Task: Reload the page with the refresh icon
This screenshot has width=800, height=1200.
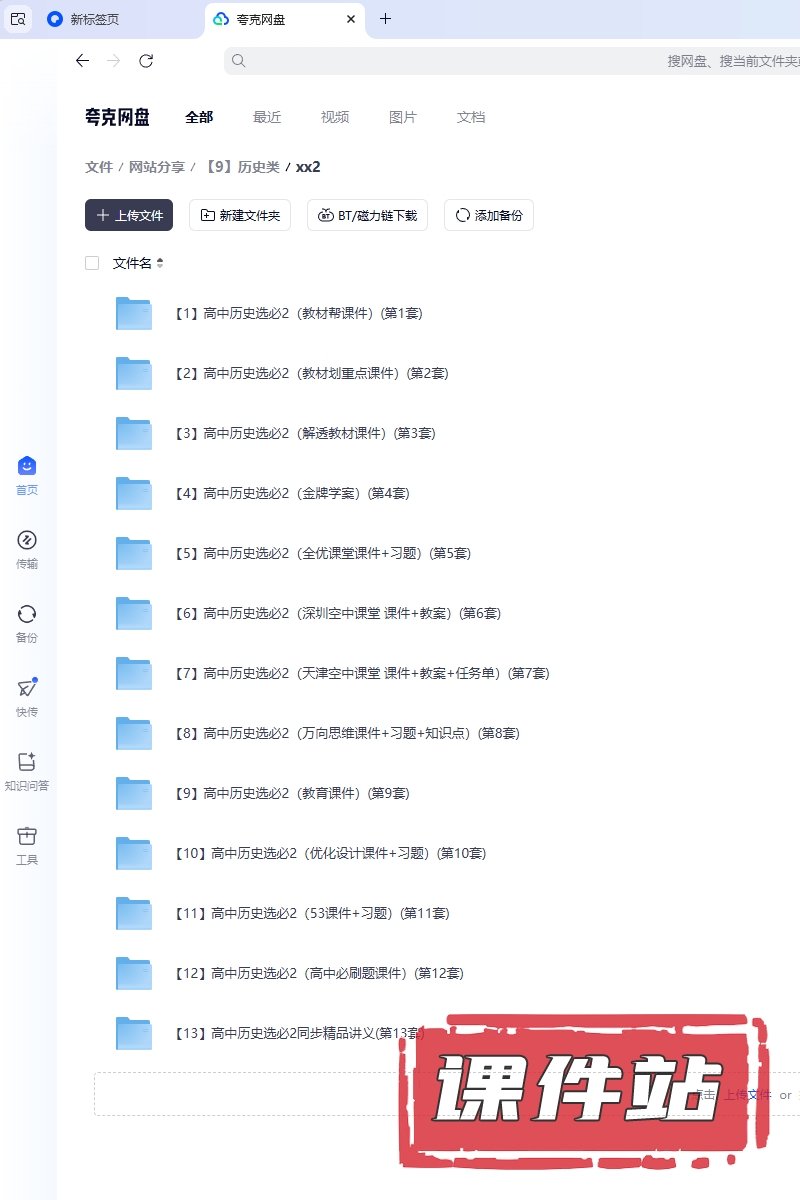Action: (x=146, y=61)
